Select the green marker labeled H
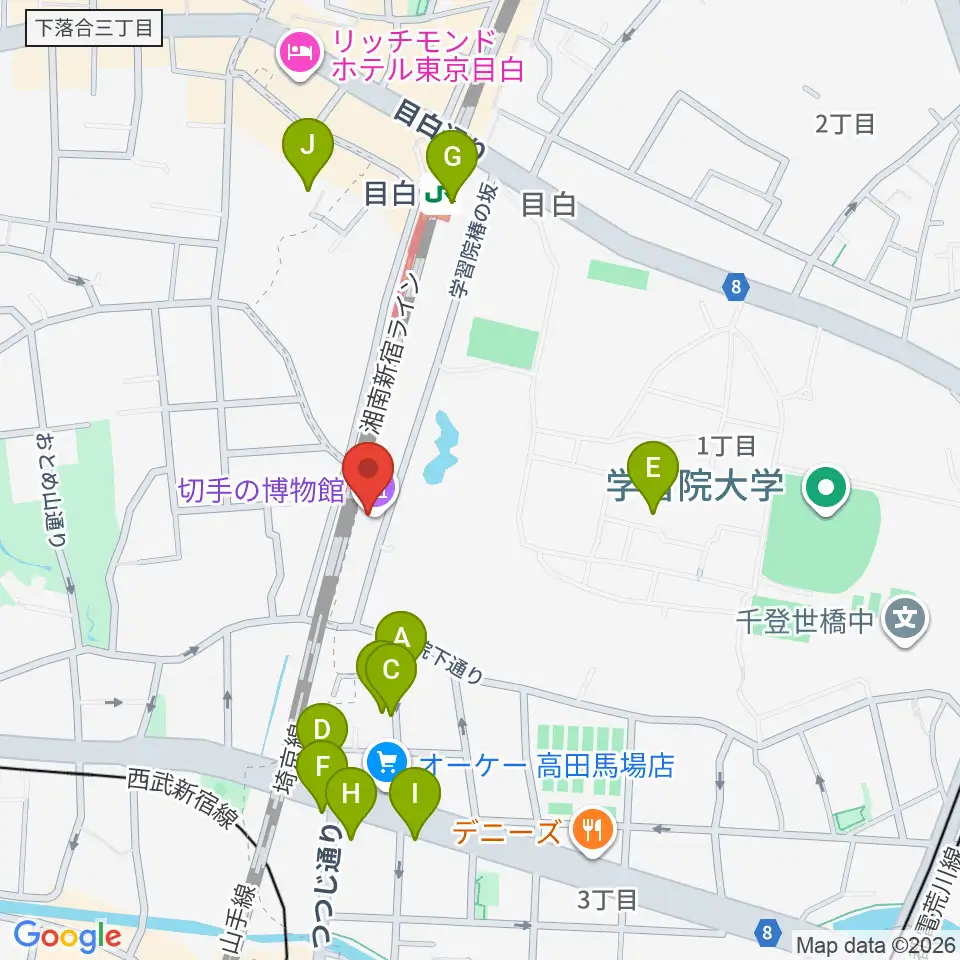 click(x=351, y=797)
